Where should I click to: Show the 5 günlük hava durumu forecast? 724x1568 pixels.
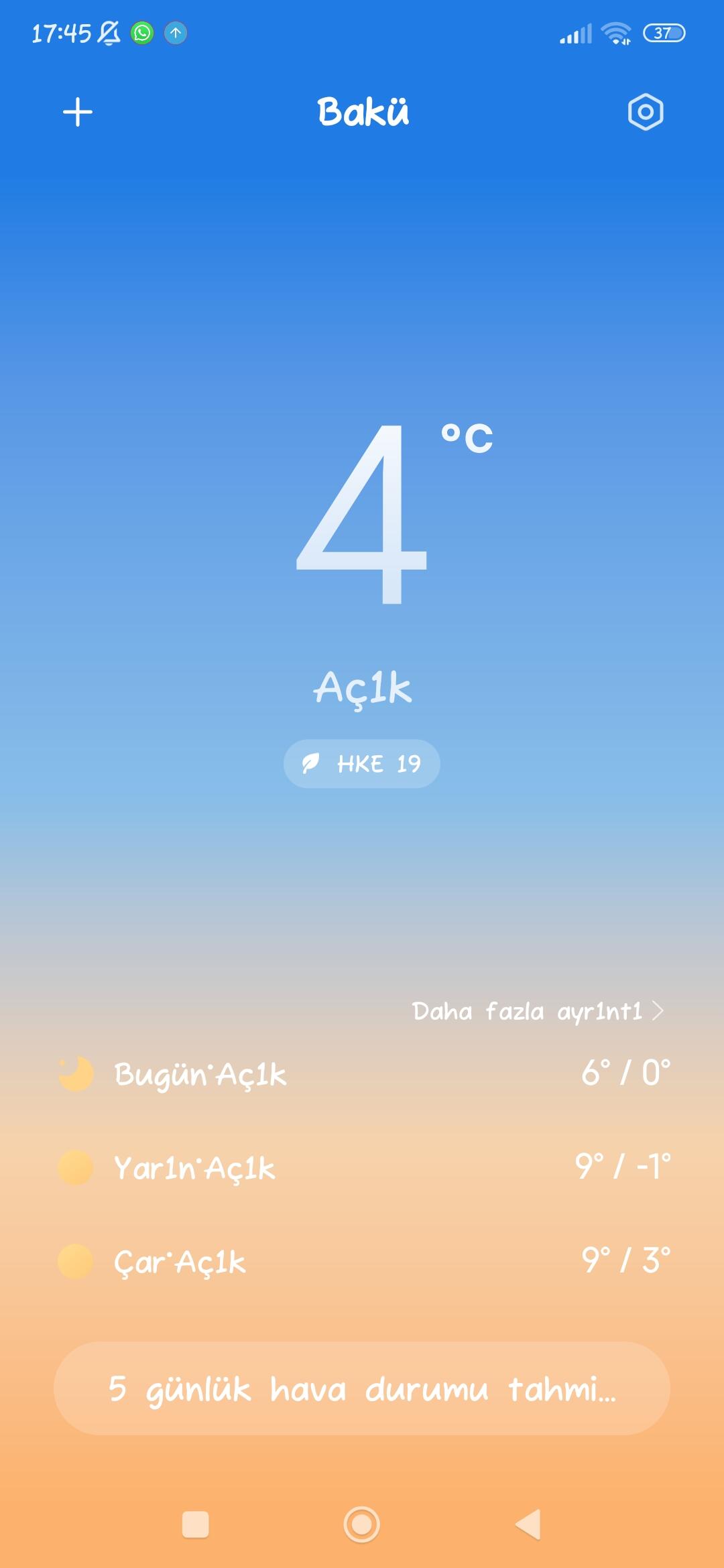pyautogui.click(x=362, y=1388)
